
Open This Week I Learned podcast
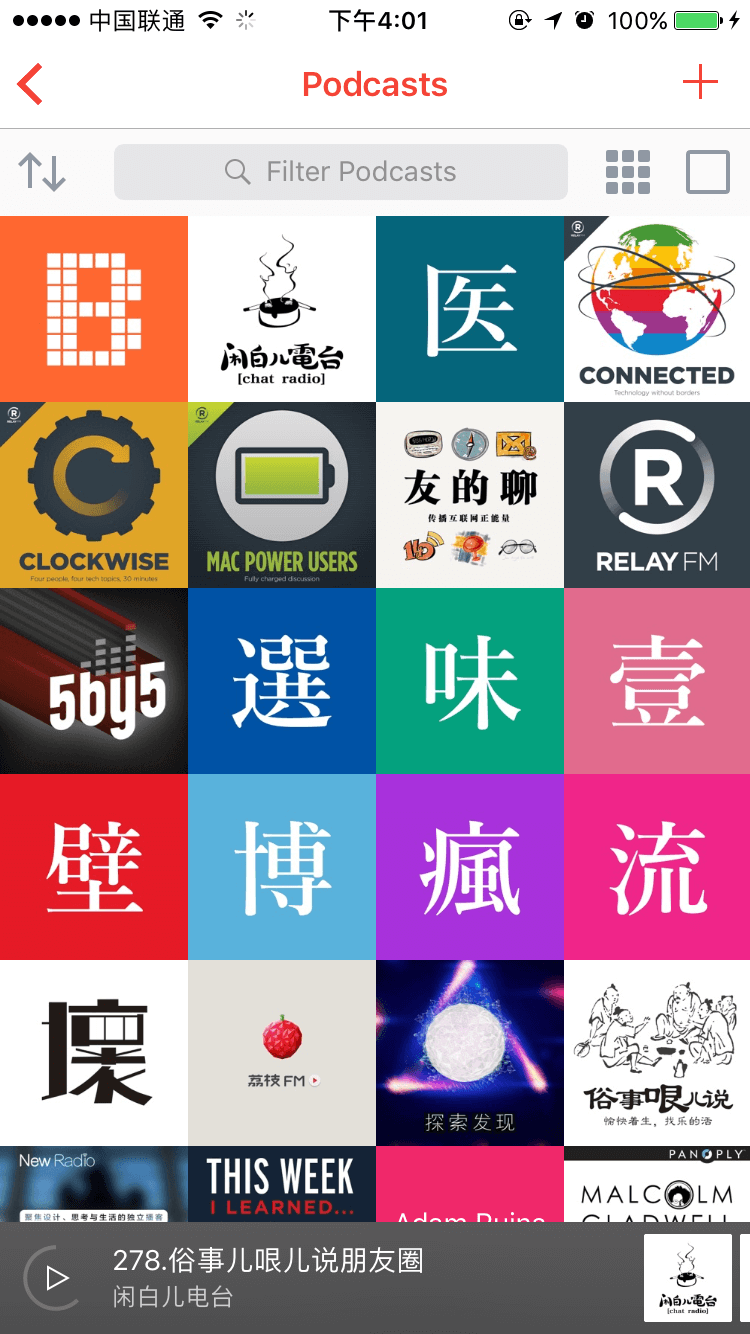tap(282, 1184)
